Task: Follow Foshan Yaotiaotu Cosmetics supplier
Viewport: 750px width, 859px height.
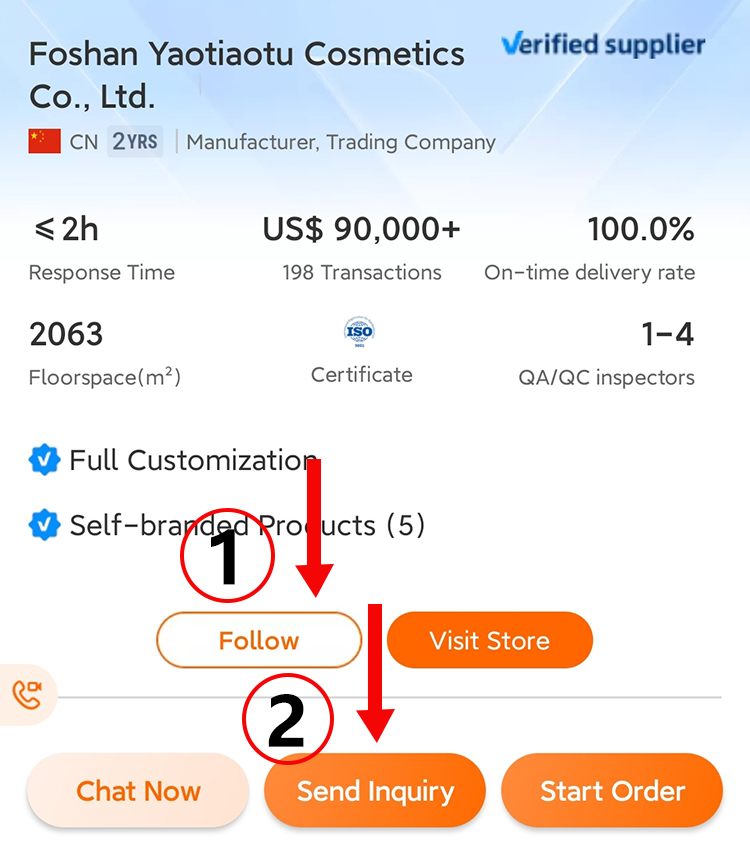Action: [x=258, y=640]
